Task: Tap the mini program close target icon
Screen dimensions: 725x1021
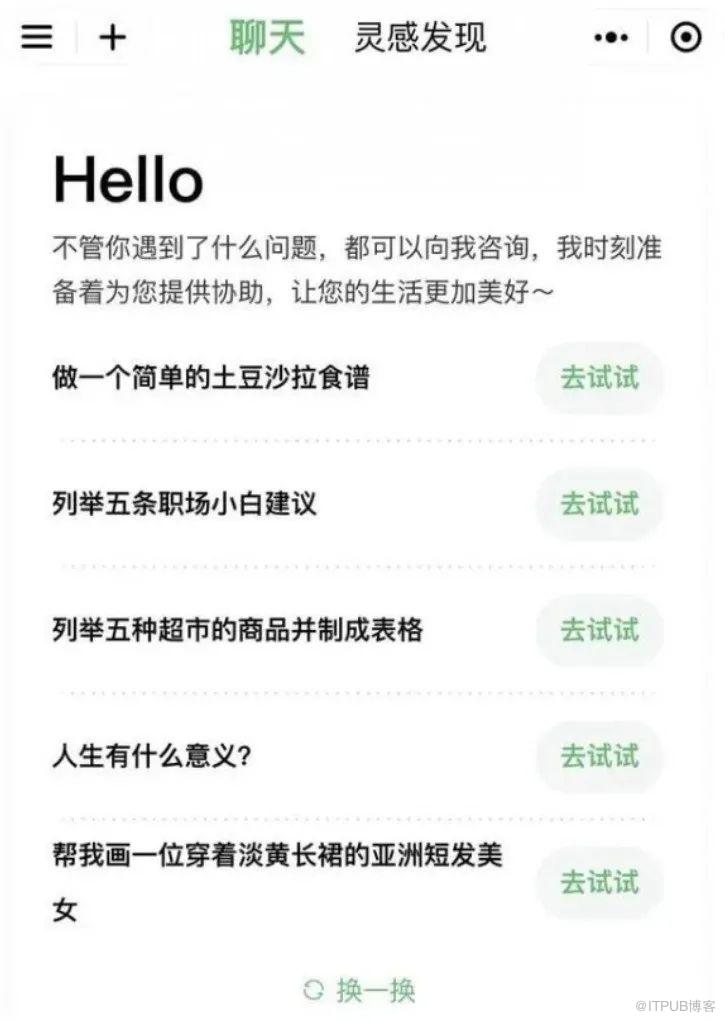Action: point(685,38)
